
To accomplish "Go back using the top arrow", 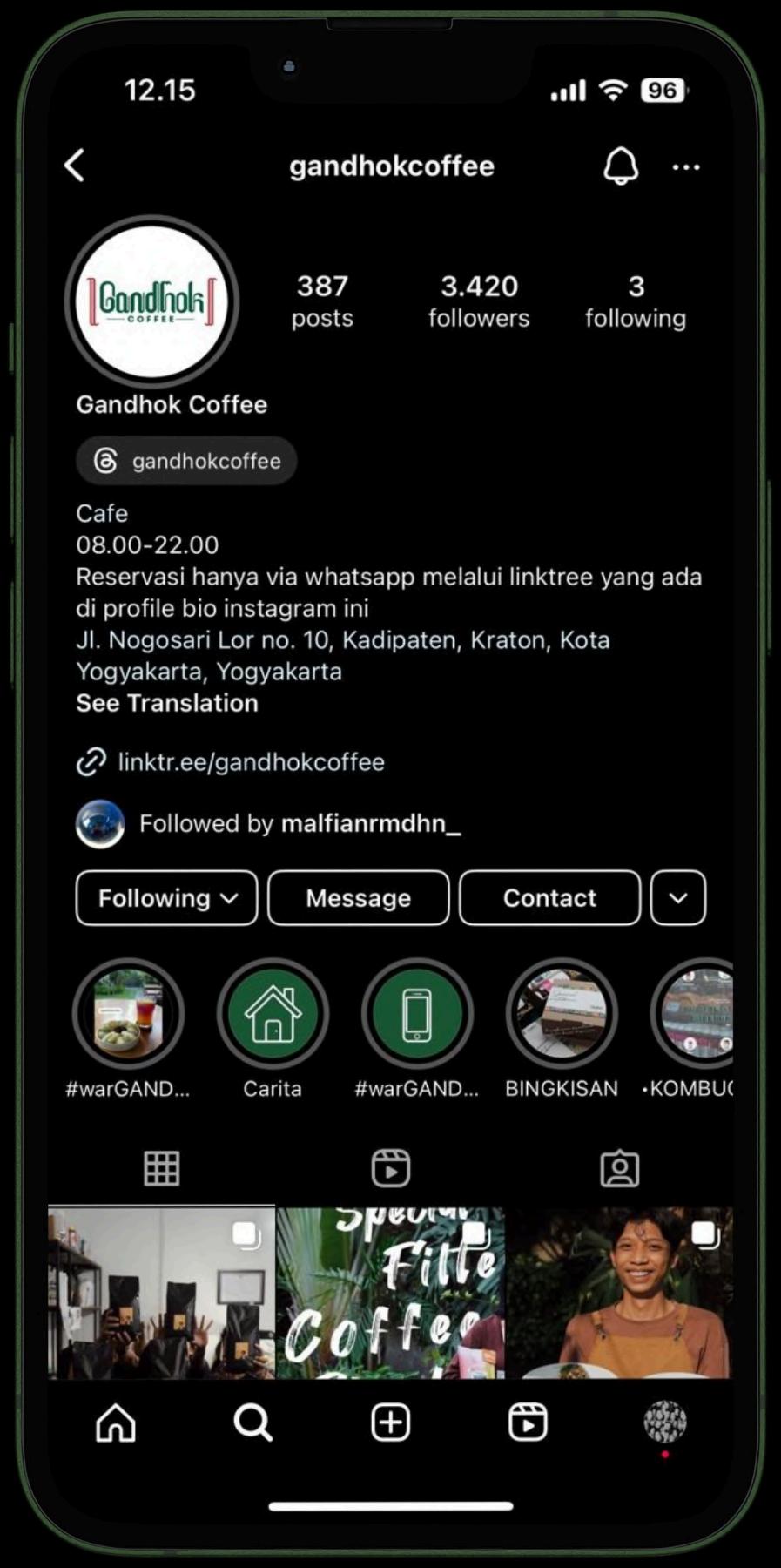I will coord(75,166).
